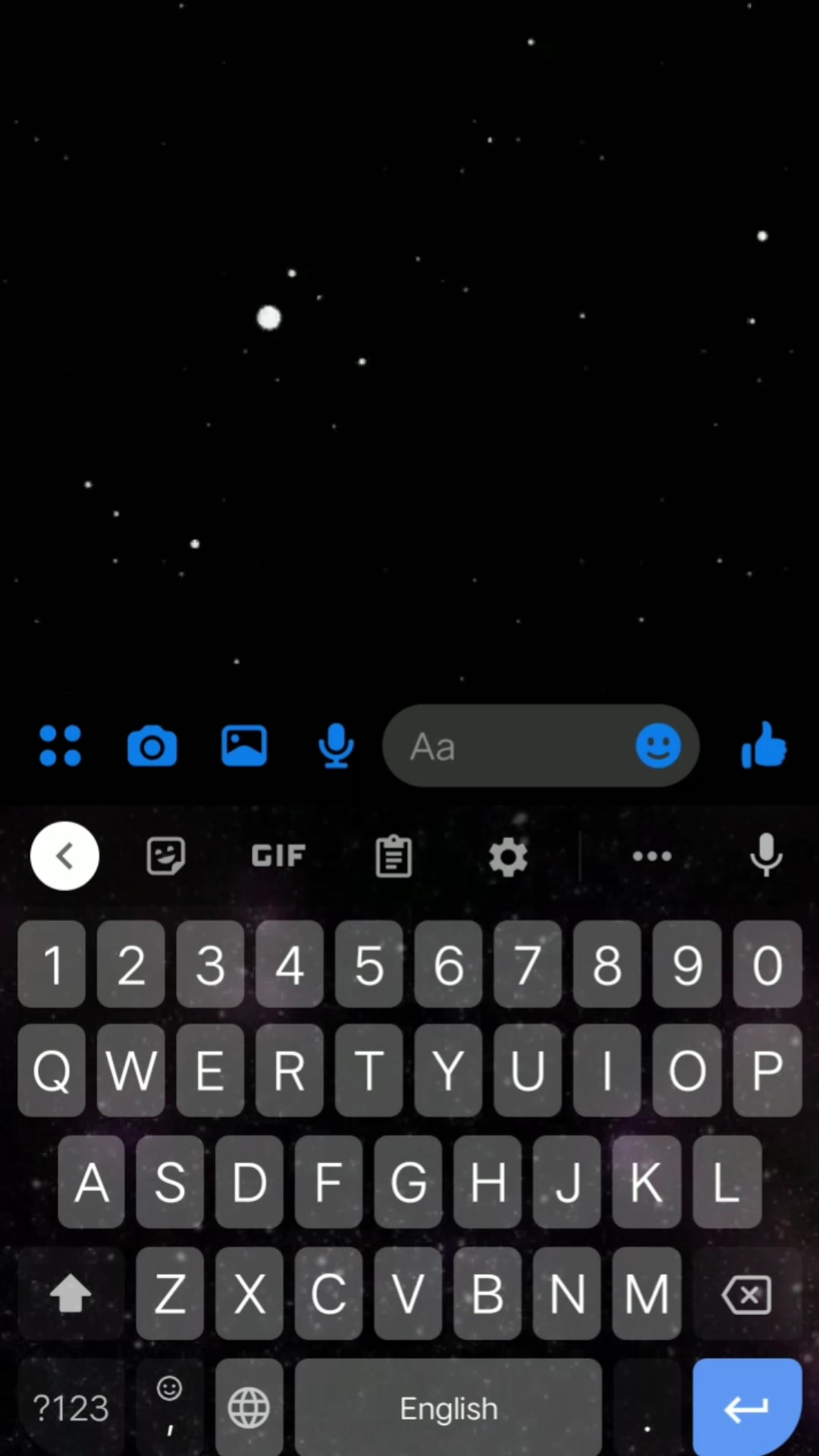Open keyboard settings gear
Screen dimensions: 819x1456
(507, 857)
